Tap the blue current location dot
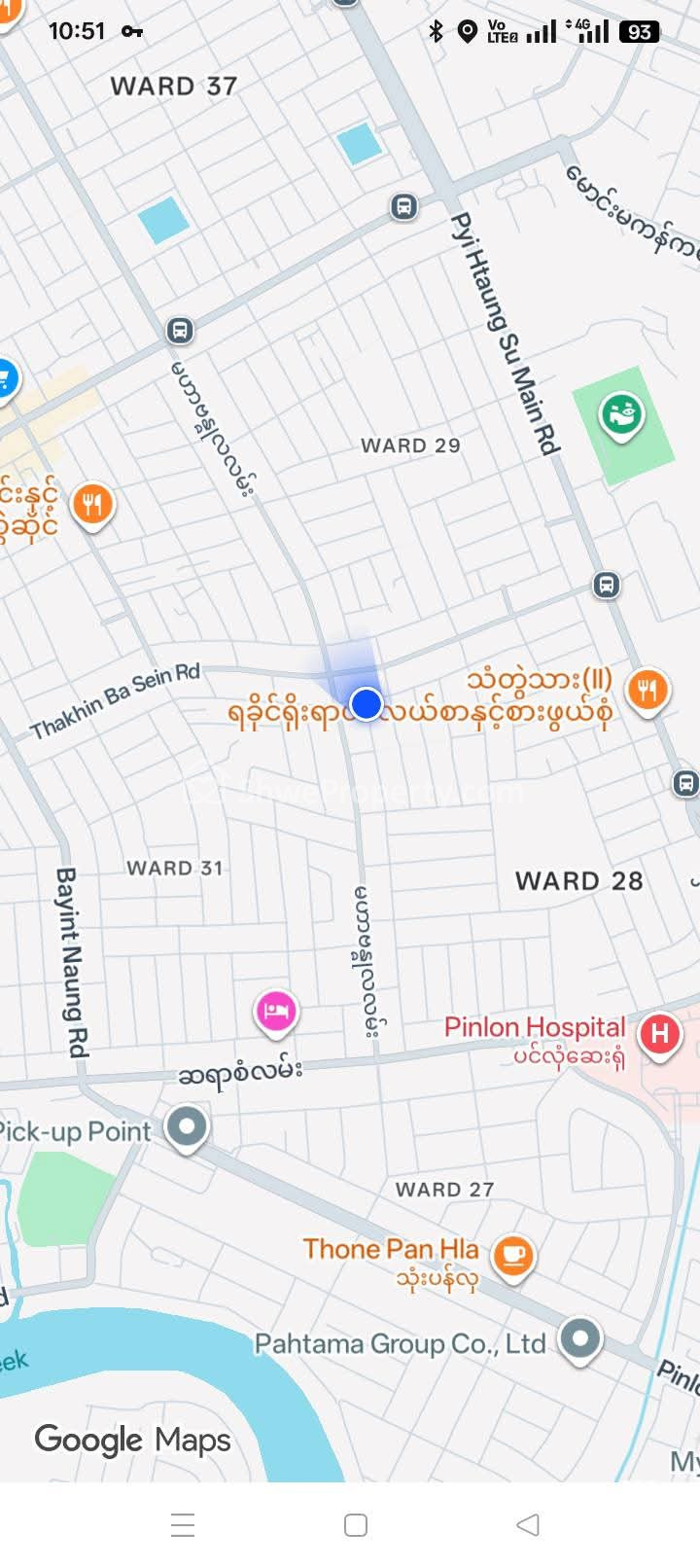700x1568 pixels. tap(366, 702)
